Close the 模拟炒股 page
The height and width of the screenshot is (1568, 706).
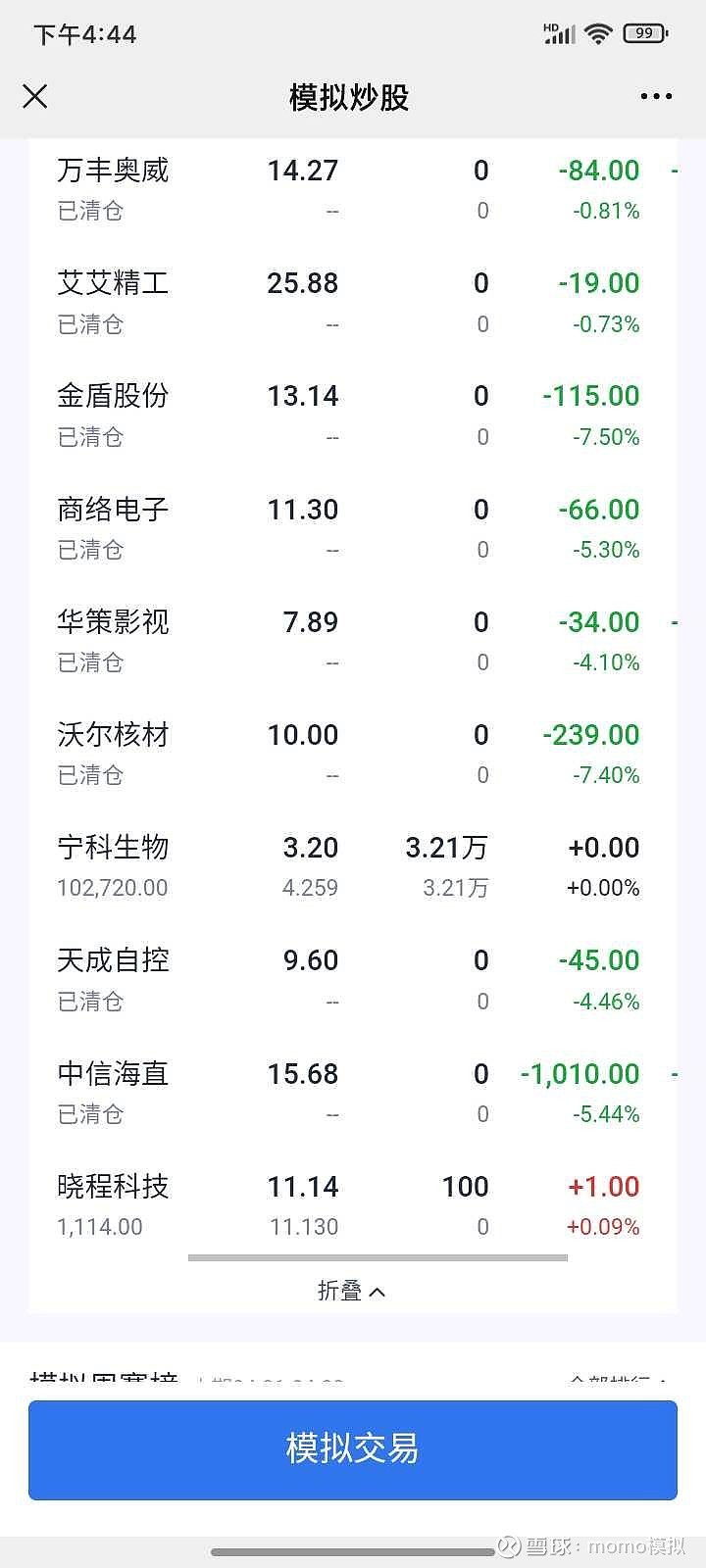click(35, 96)
